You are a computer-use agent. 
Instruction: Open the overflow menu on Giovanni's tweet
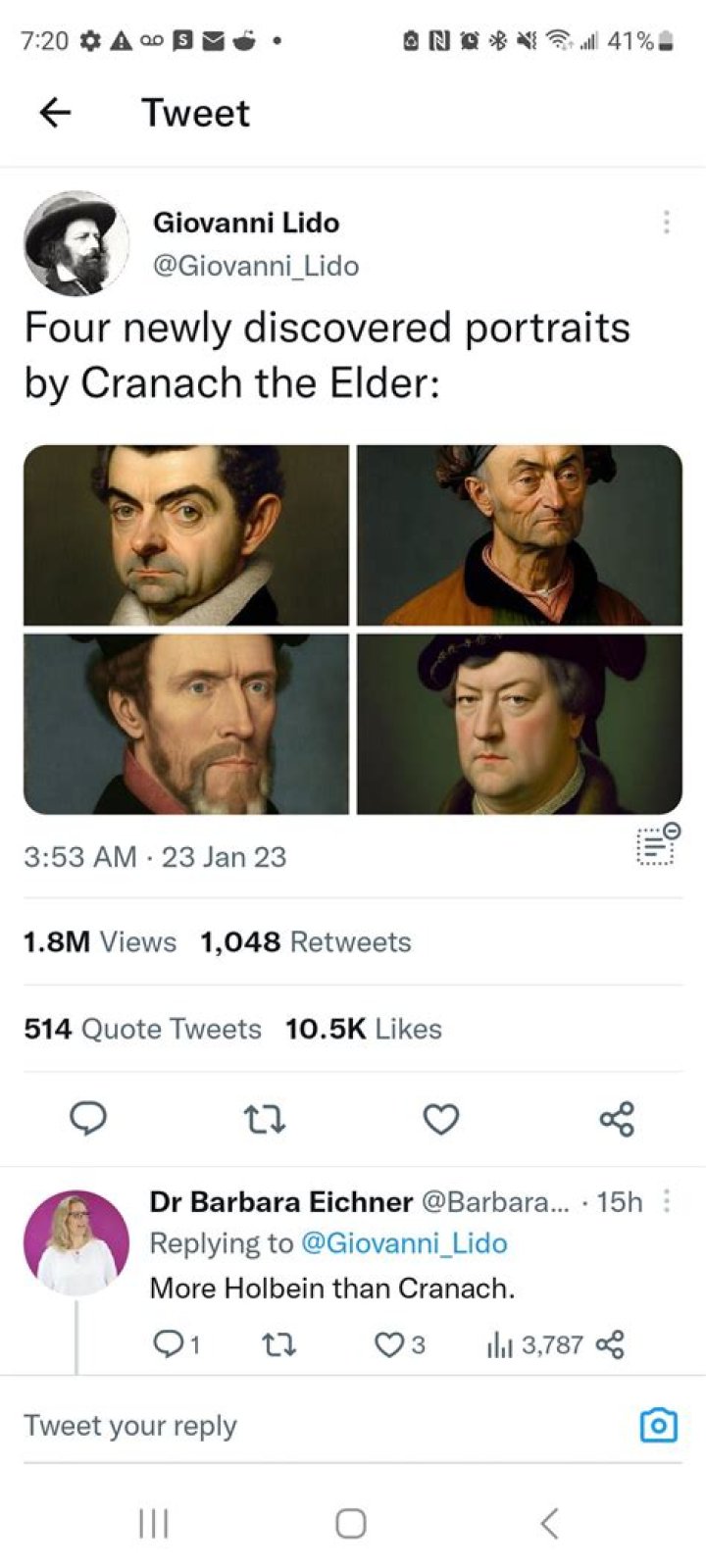667,222
